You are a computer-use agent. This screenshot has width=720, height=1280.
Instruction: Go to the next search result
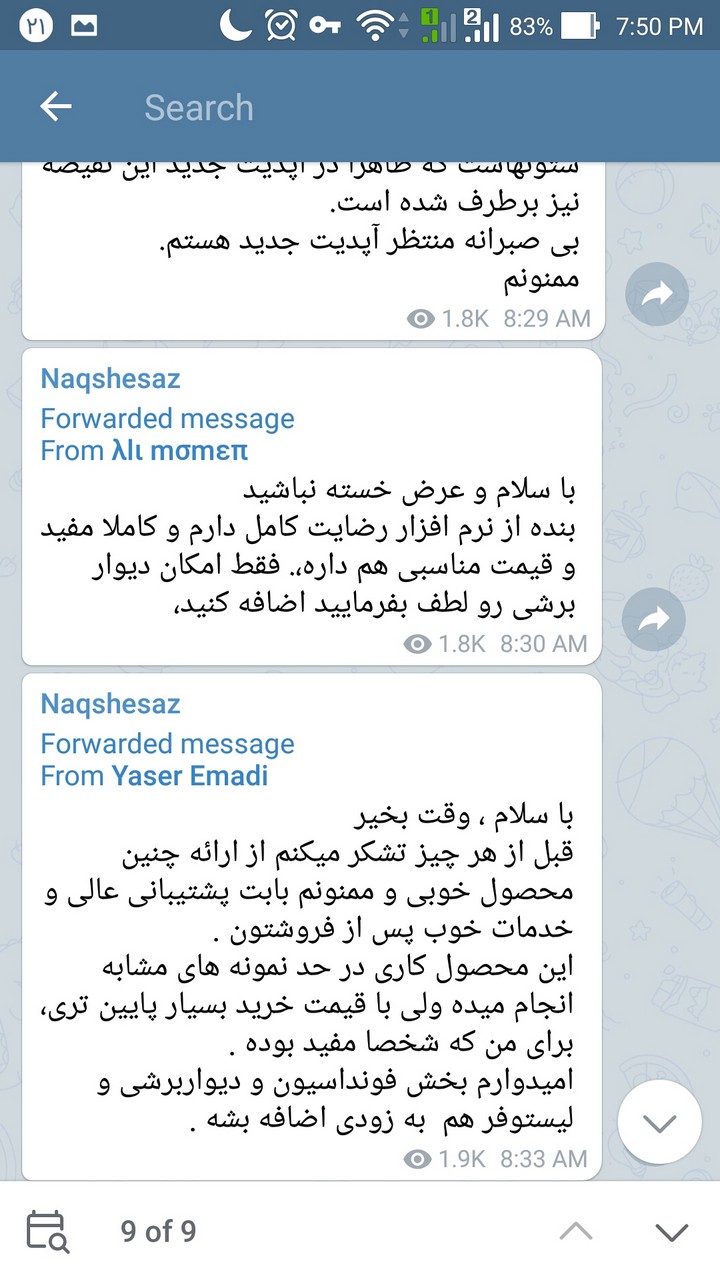[672, 1231]
